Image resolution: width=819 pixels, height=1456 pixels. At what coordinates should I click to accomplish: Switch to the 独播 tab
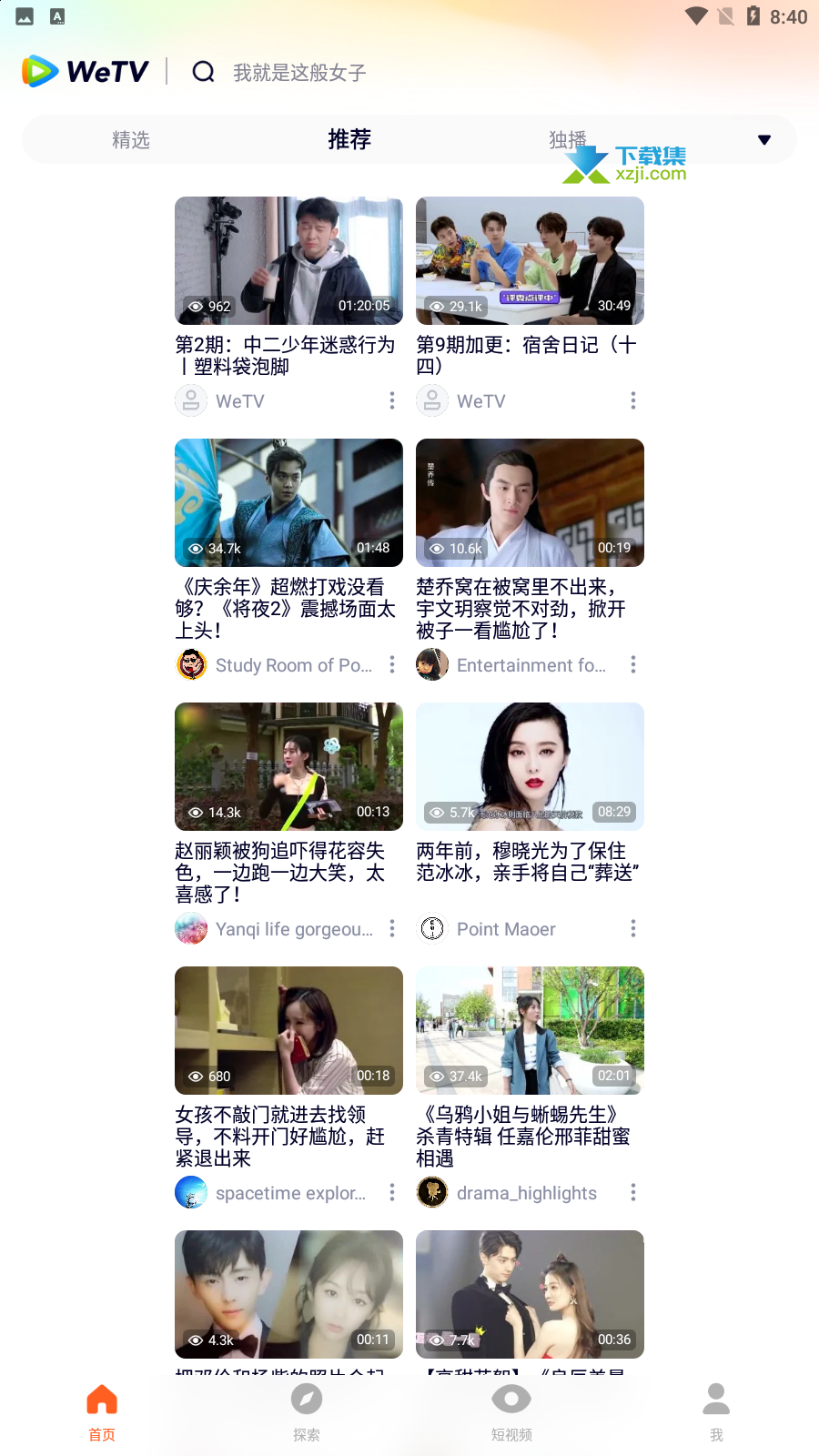click(x=568, y=140)
